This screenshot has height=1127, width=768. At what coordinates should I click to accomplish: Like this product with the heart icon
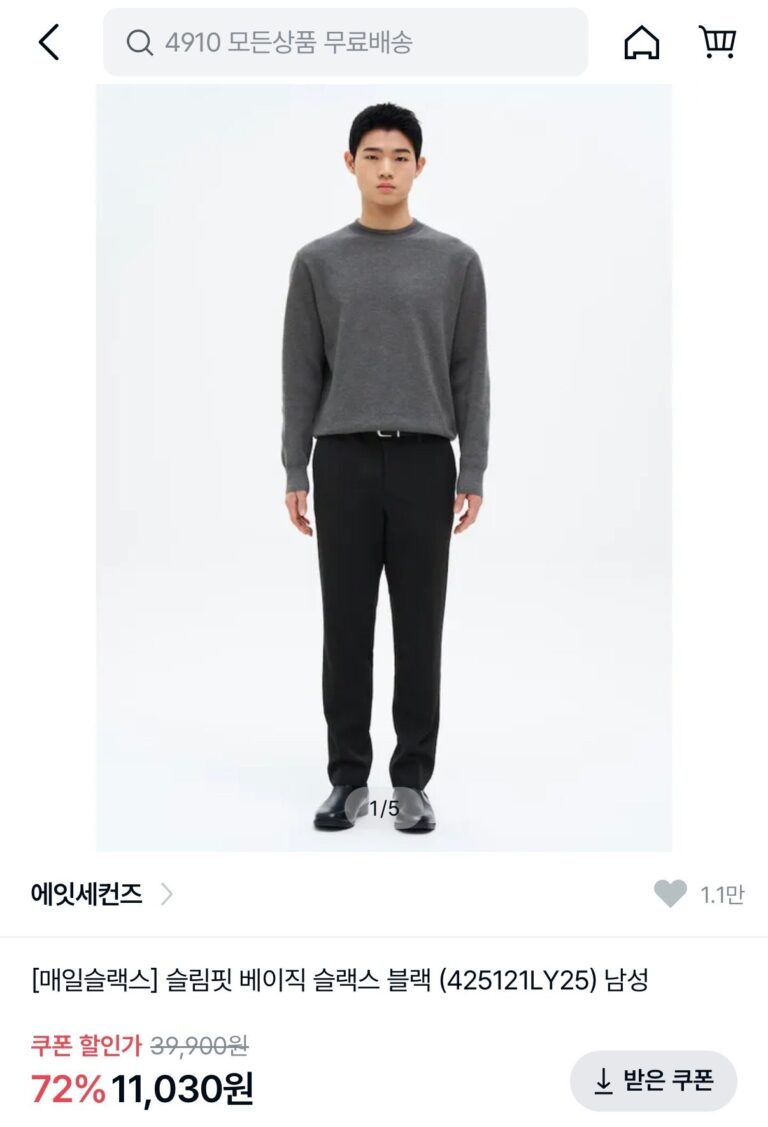pos(670,893)
